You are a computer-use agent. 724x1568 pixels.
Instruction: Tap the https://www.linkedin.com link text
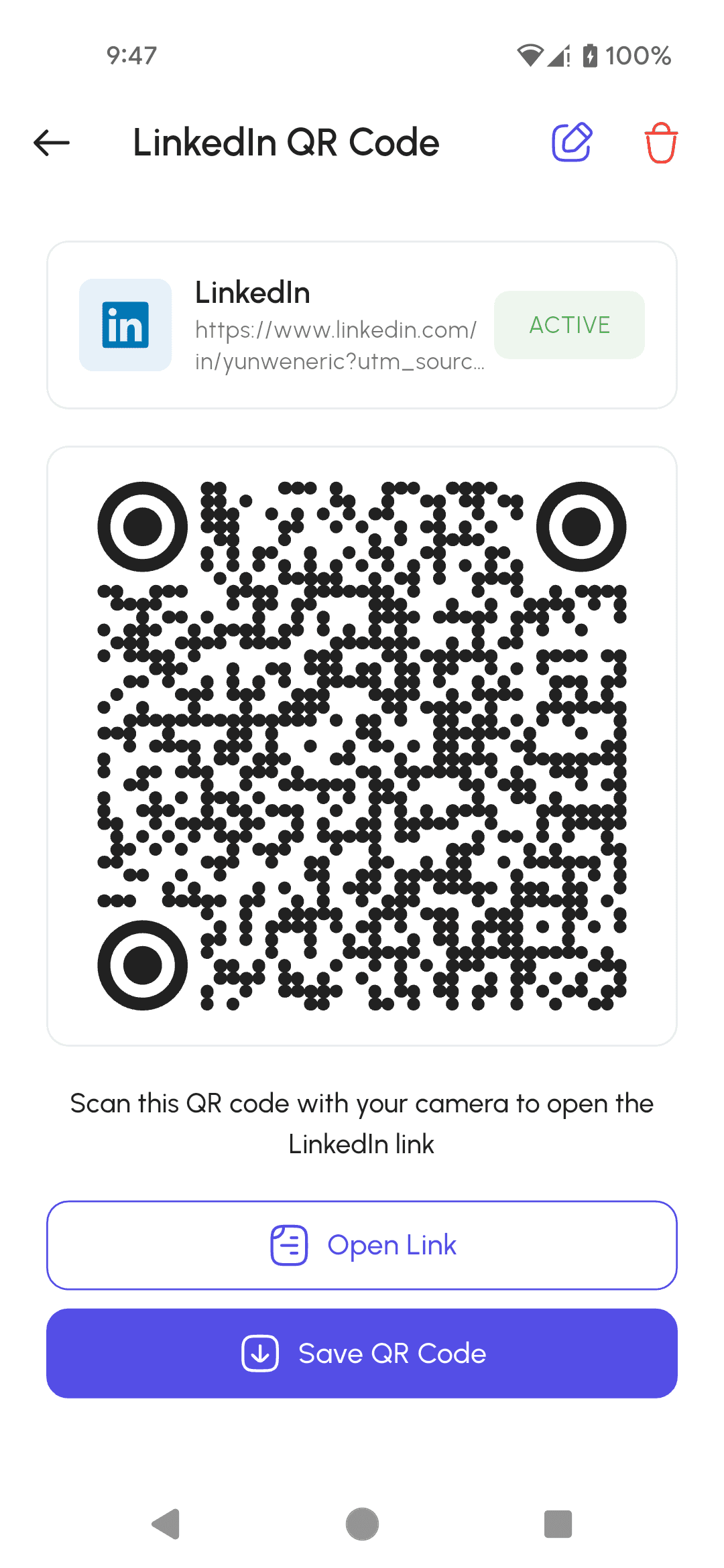tap(335, 330)
